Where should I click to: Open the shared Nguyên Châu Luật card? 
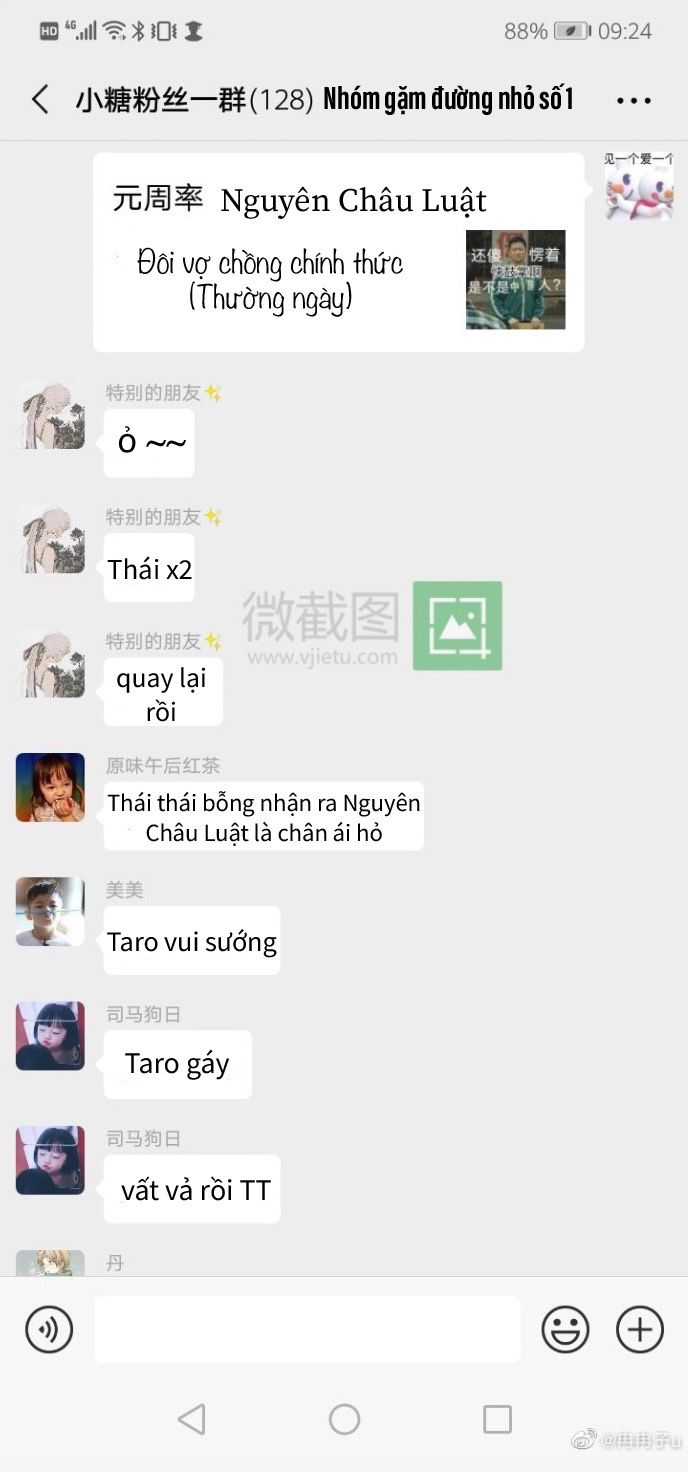tap(338, 252)
